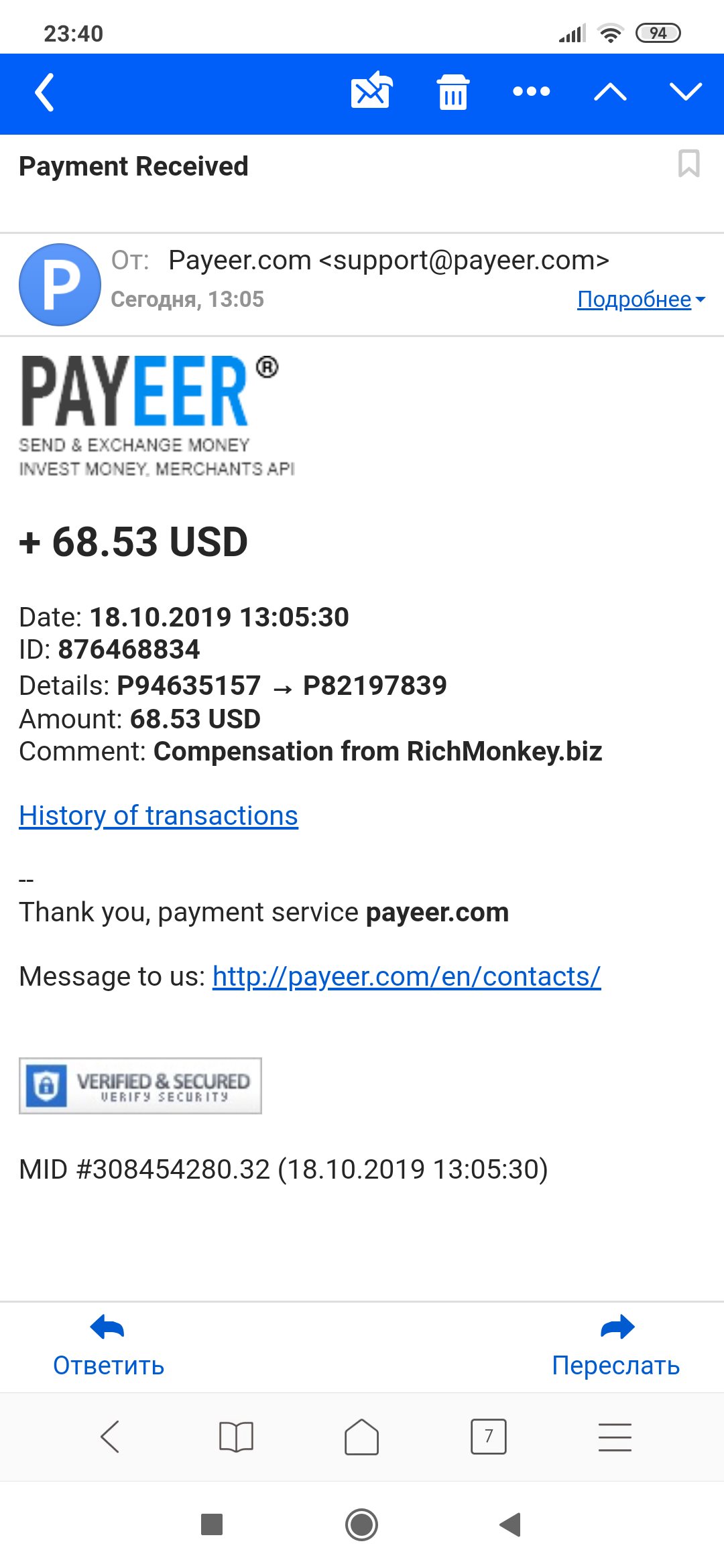Open the browser home page
The image size is (724, 1568).
tap(362, 1437)
